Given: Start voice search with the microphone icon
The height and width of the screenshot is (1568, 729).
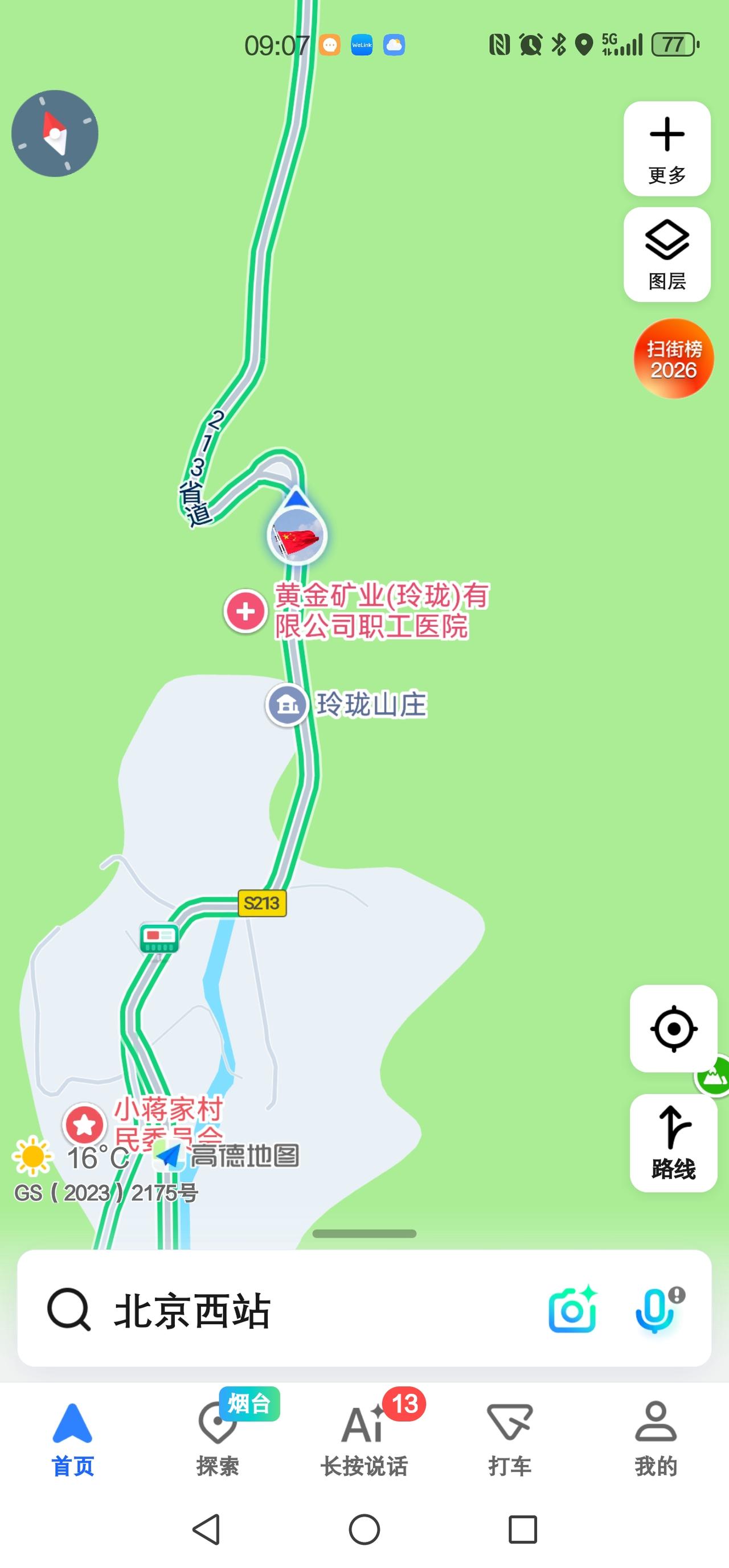Looking at the screenshot, I should tap(657, 1310).
